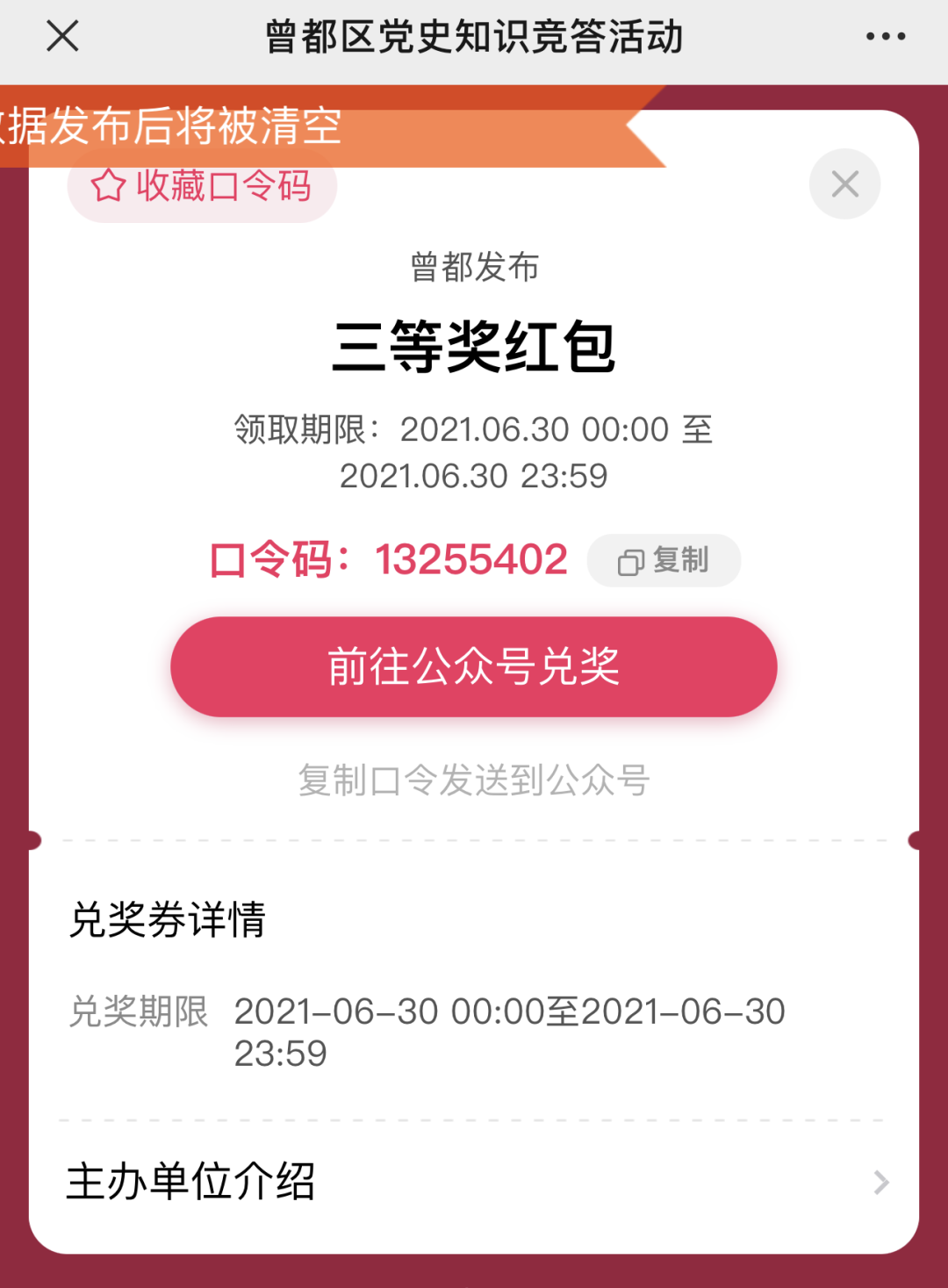Copy the 口令码 with the 复制 button
Viewport: 948px width, 1288px height.
pyautogui.click(x=664, y=560)
